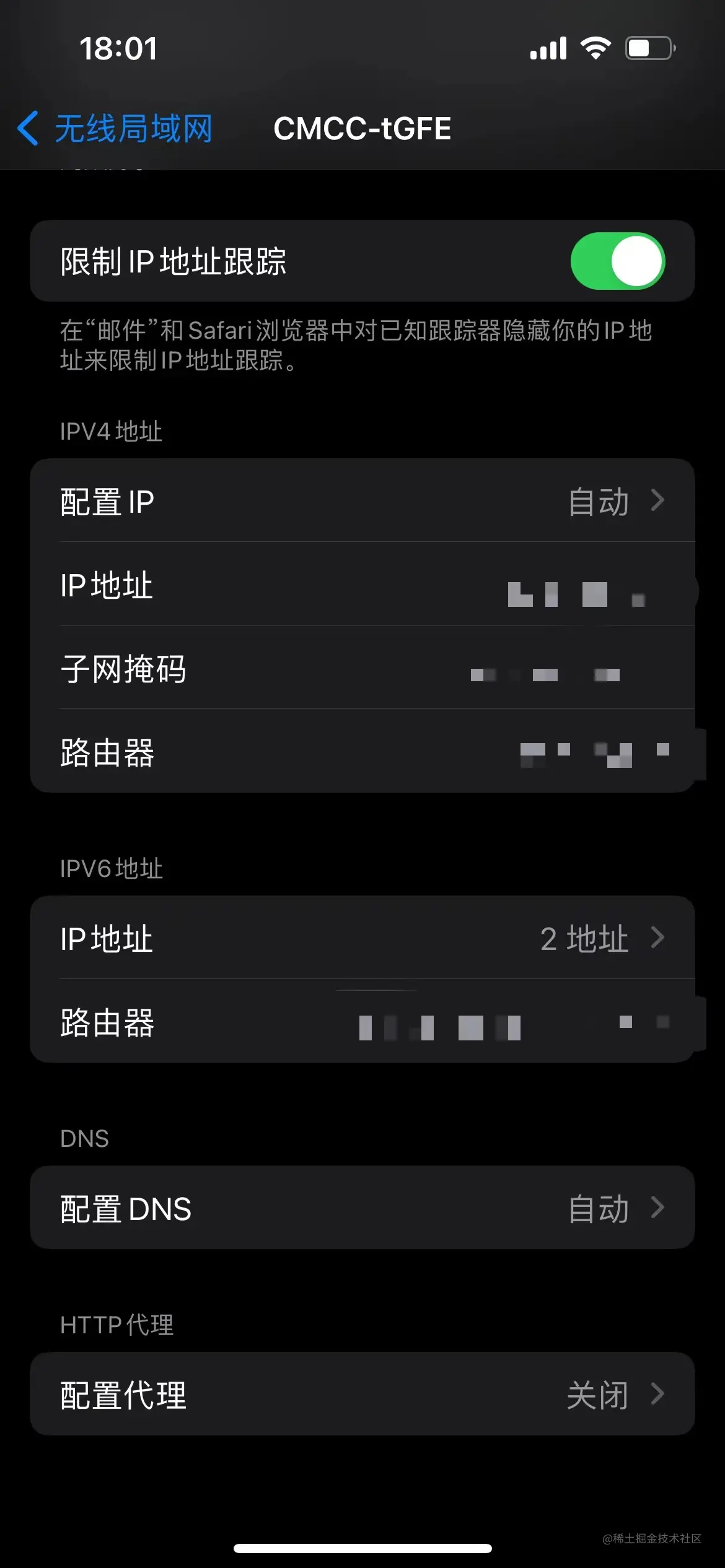
Task: Open the IPv6 IP 地址 entry
Action: pyautogui.click(x=362, y=938)
